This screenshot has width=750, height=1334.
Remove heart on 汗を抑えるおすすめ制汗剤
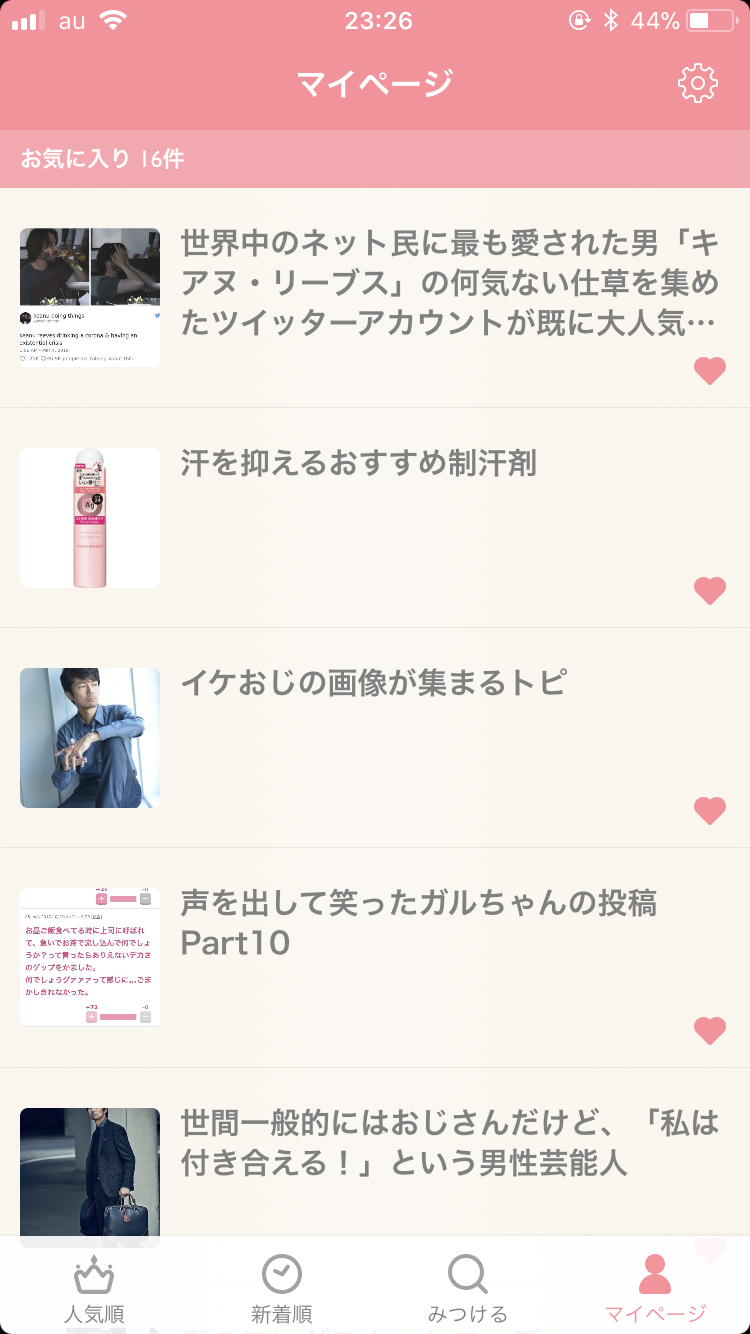710,591
